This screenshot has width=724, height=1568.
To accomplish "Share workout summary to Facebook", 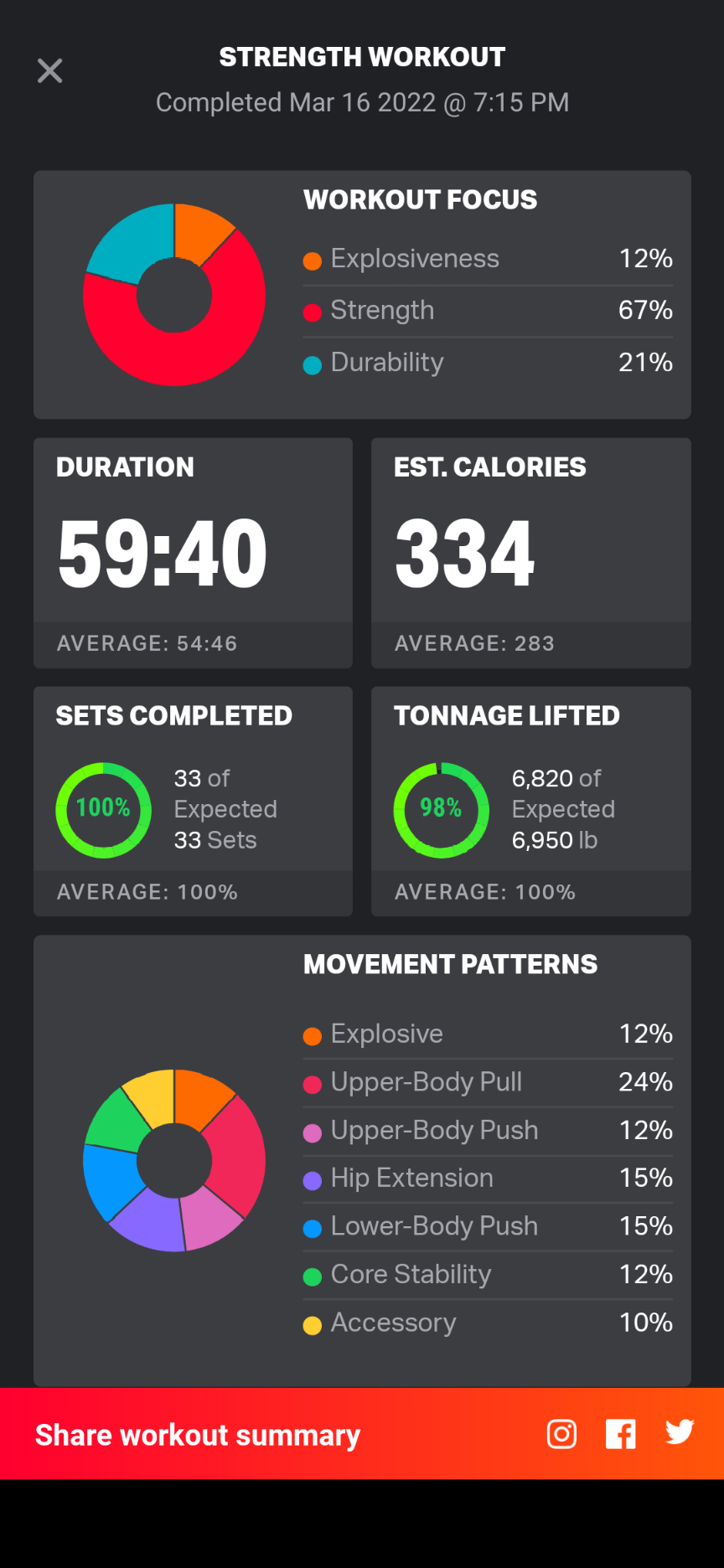I will pyautogui.click(x=620, y=1434).
